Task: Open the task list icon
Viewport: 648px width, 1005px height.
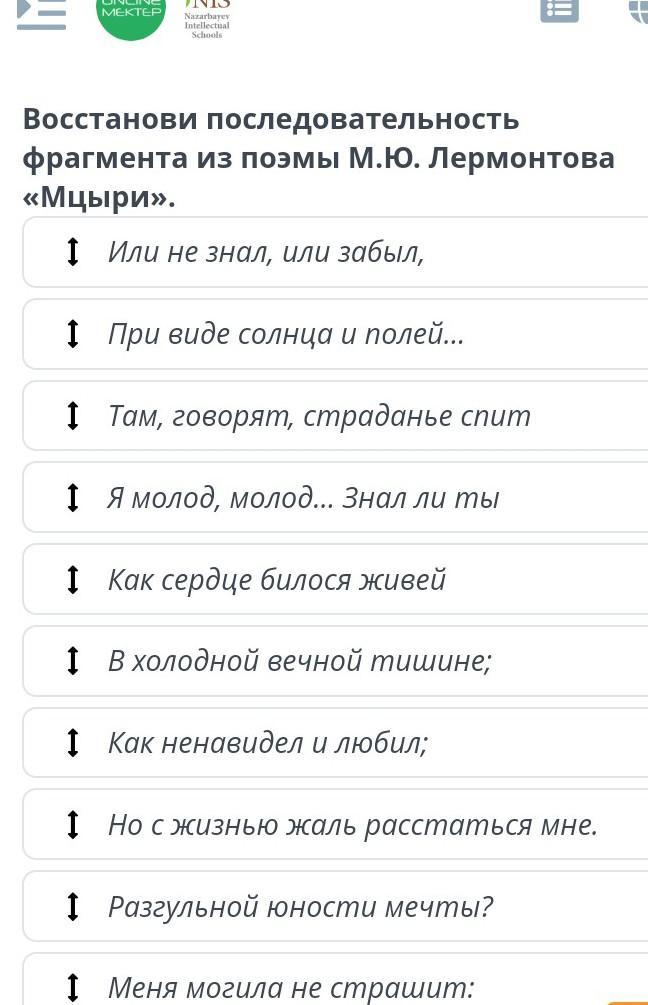Action: click(559, 9)
